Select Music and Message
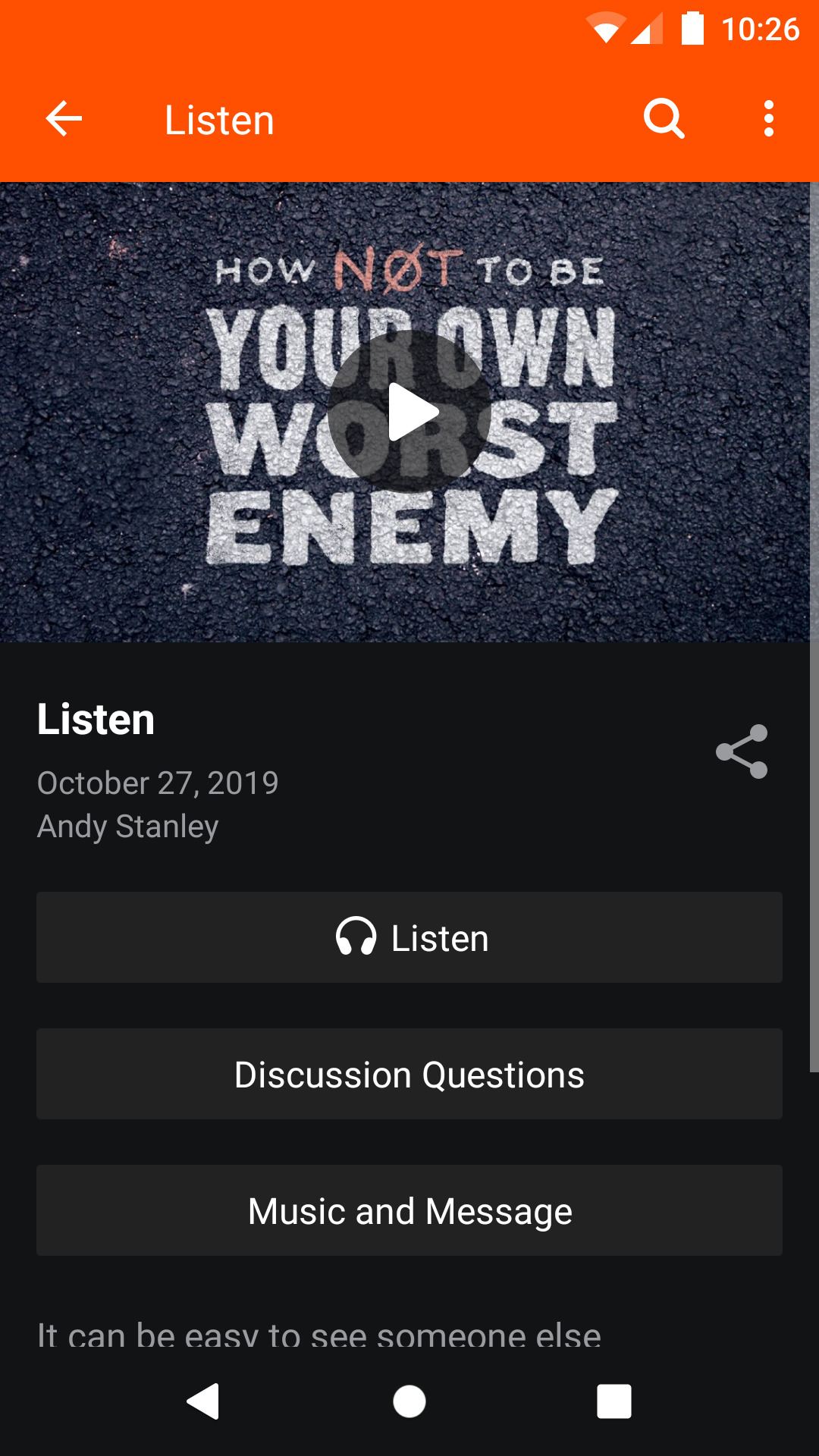This screenshot has height=1456, width=819. coord(409,1210)
